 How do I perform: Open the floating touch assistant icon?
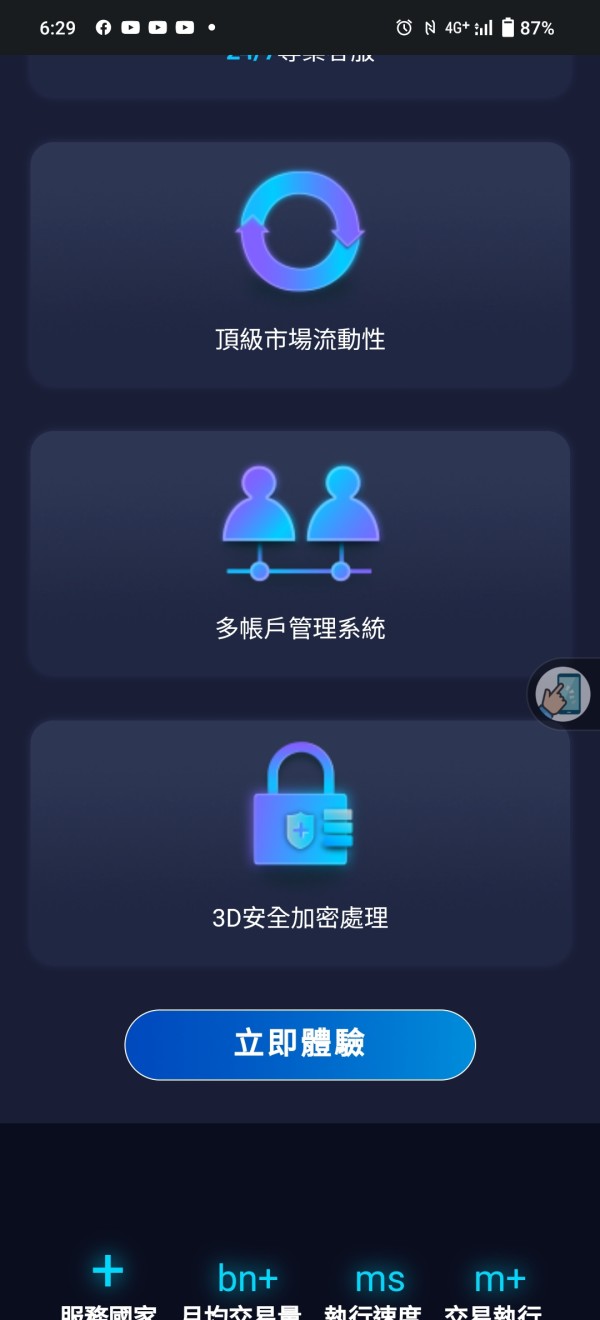pyautogui.click(x=563, y=693)
